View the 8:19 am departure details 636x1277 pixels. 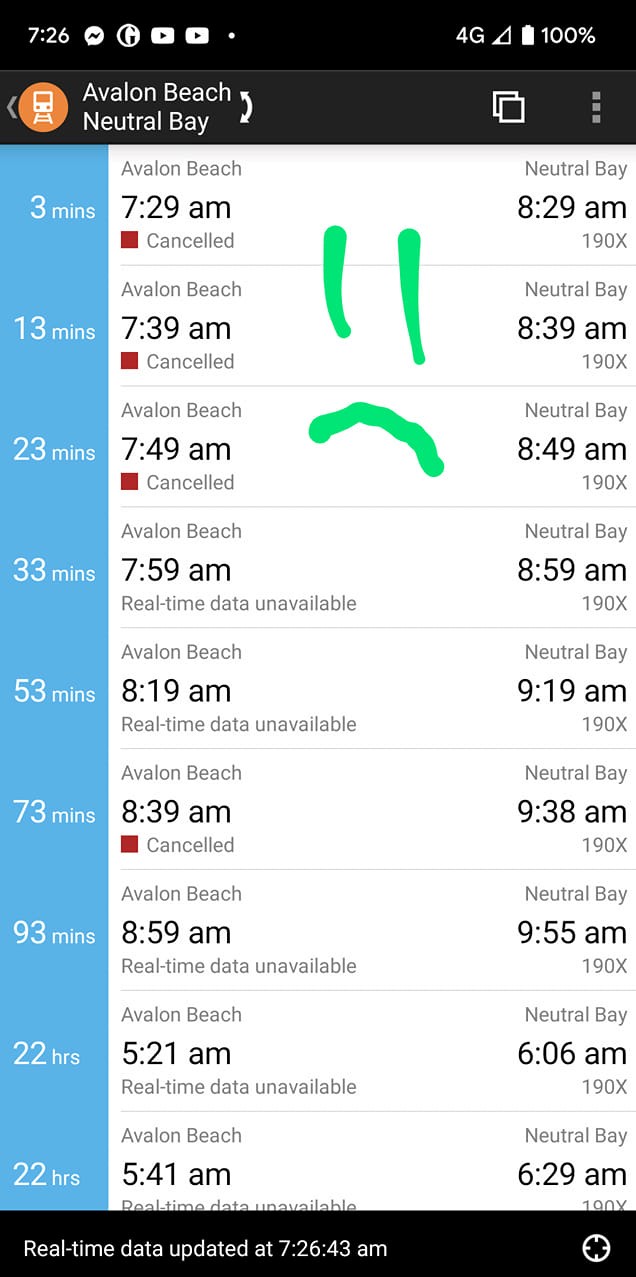click(372, 690)
